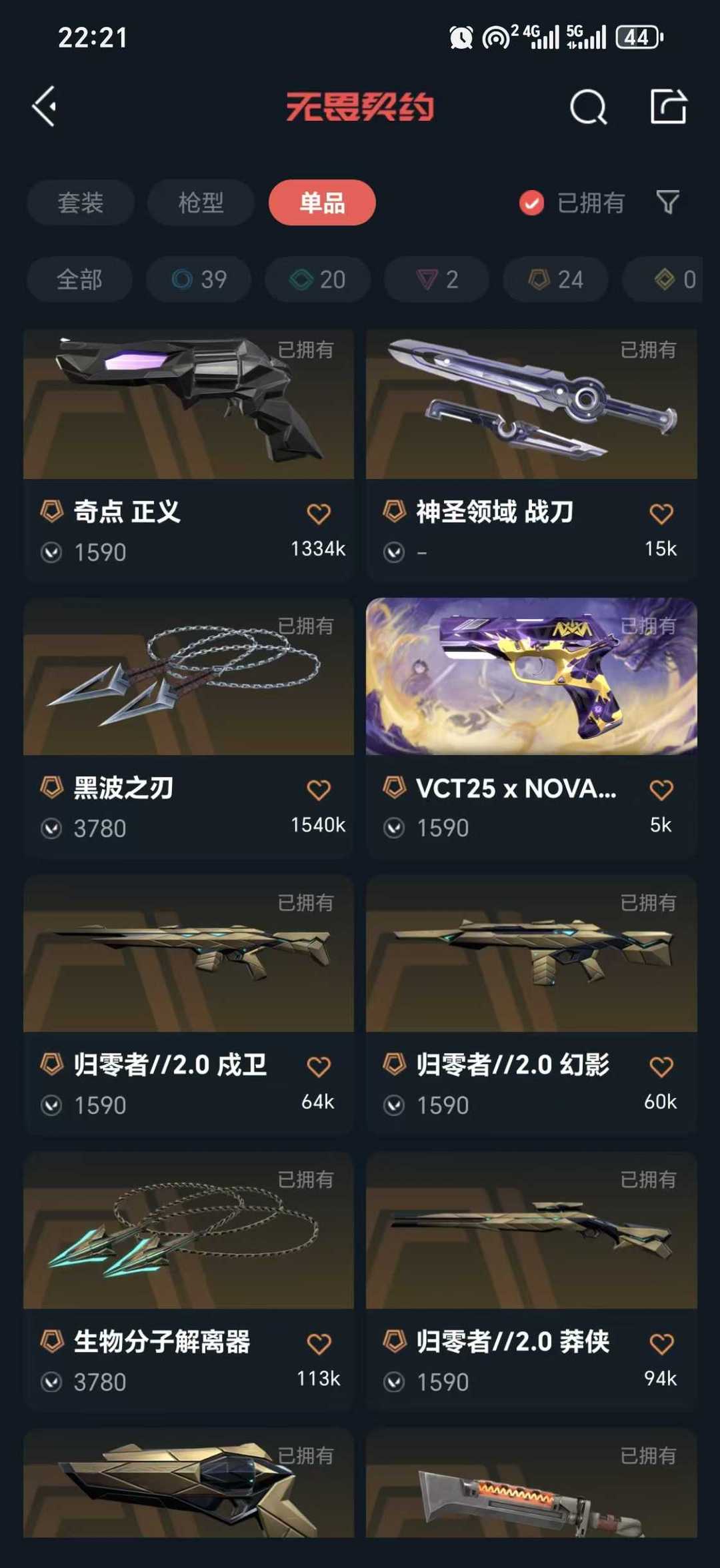Select the 全部 rarity chip
This screenshot has height=1568, width=720.
pos(79,279)
